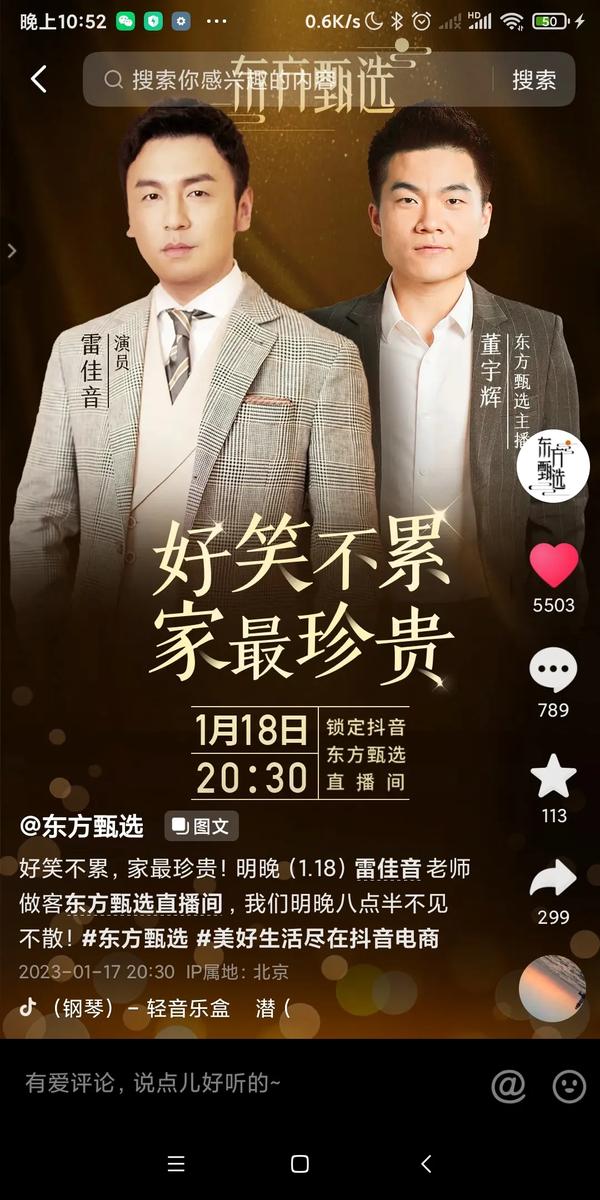This screenshot has width=600, height=1200.
Task: Open the rotating music disc
Action: (551, 988)
